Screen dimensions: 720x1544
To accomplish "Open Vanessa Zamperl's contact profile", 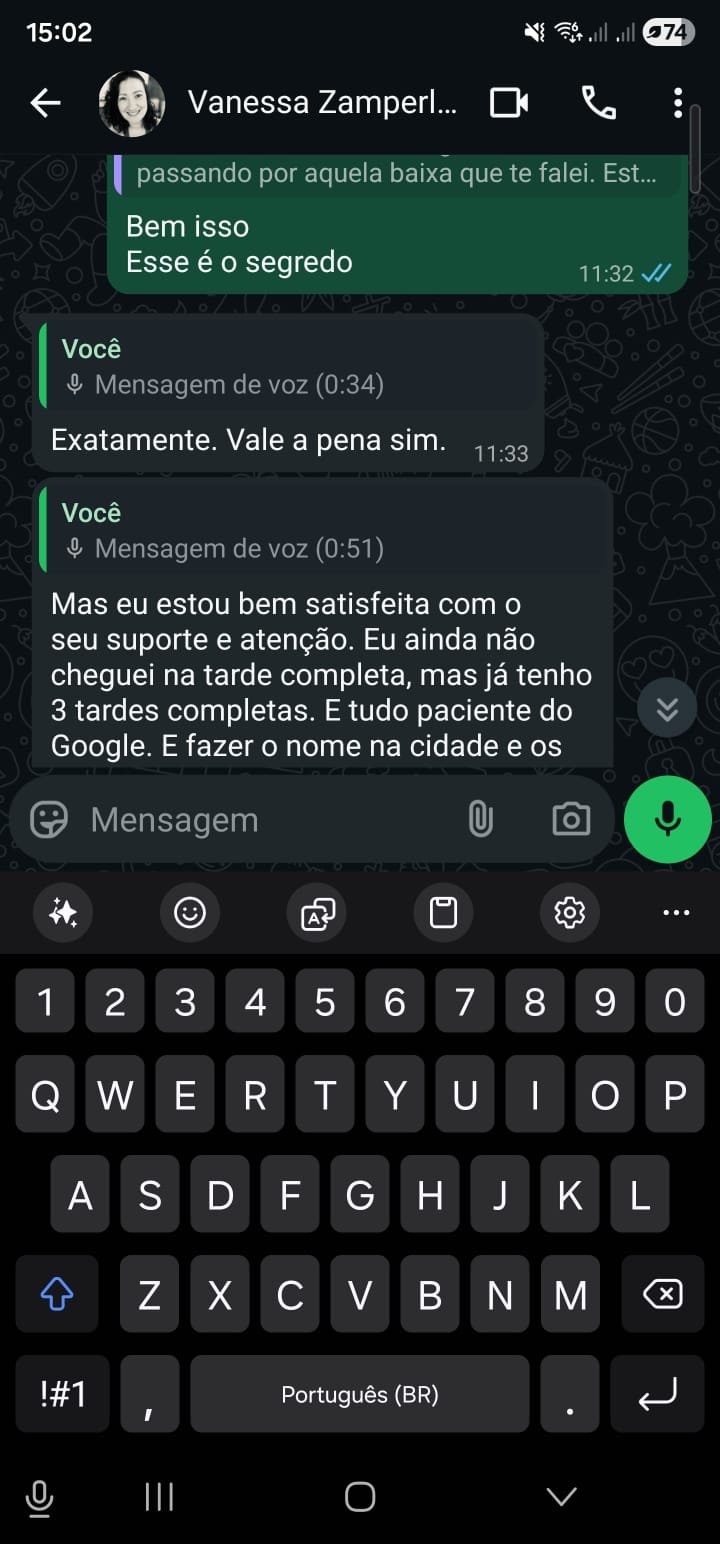I will (x=320, y=103).
